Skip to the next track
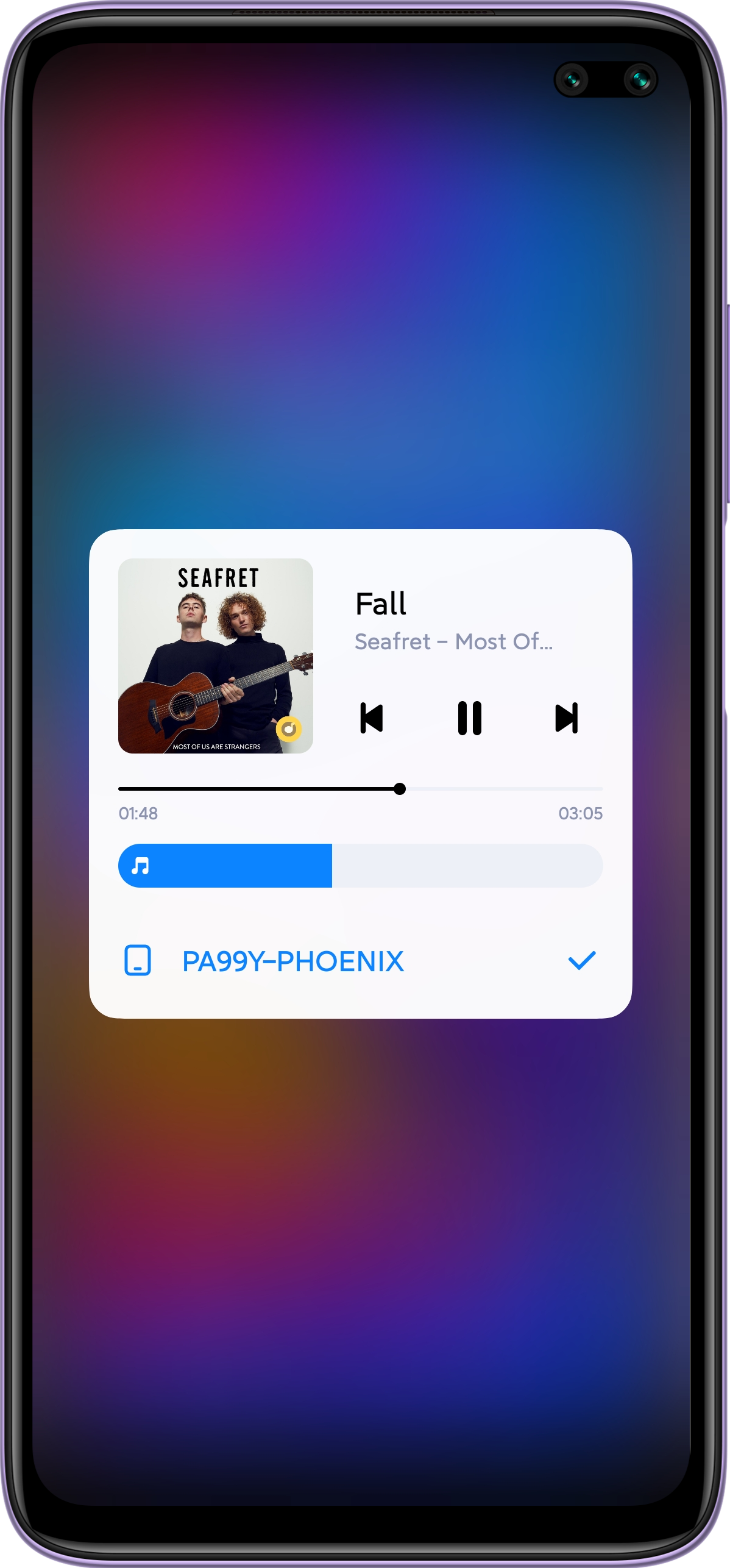The image size is (730, 1568). [566, 718]
